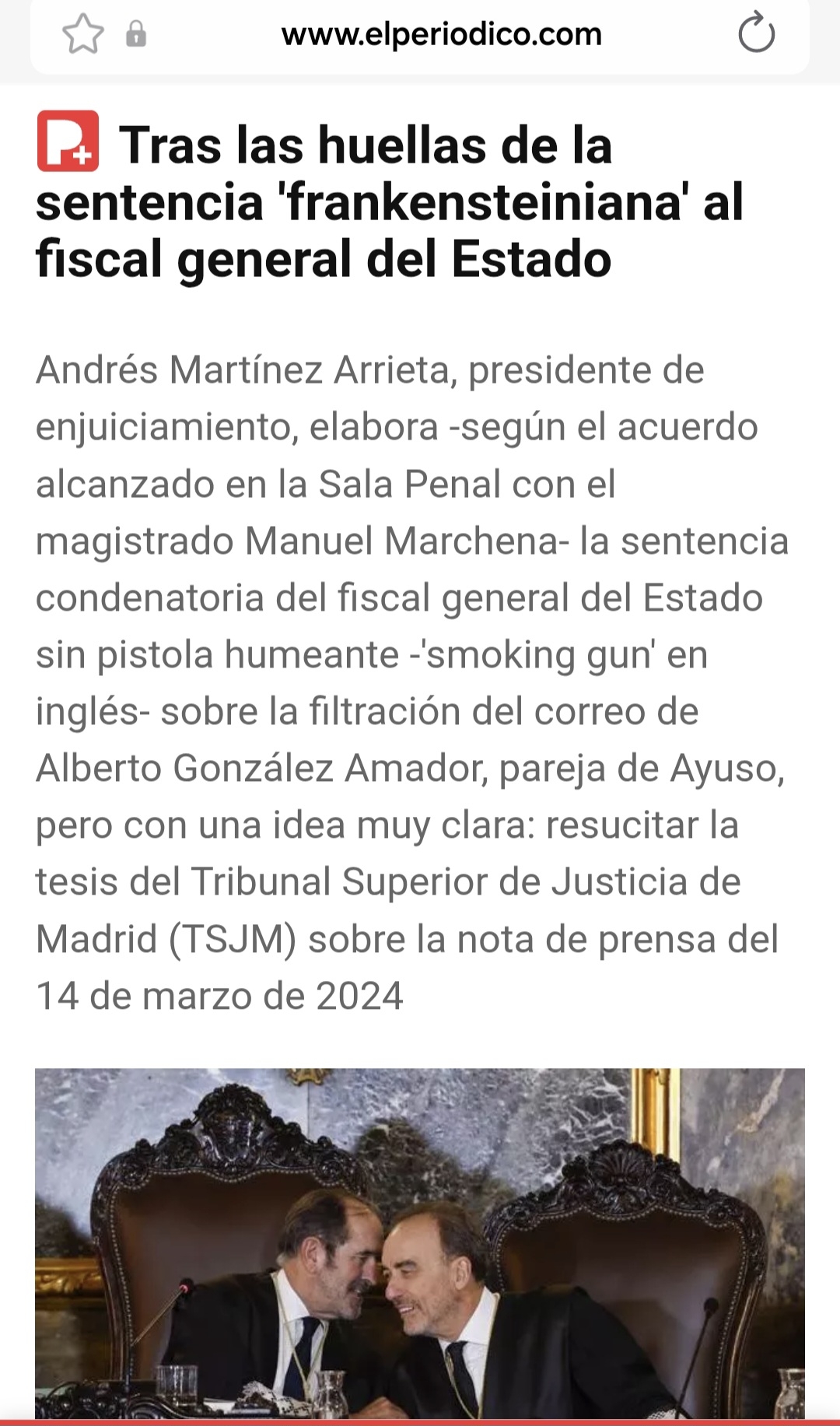
Task: Bookmark this page with the star icon
Action: pos(82,34)
